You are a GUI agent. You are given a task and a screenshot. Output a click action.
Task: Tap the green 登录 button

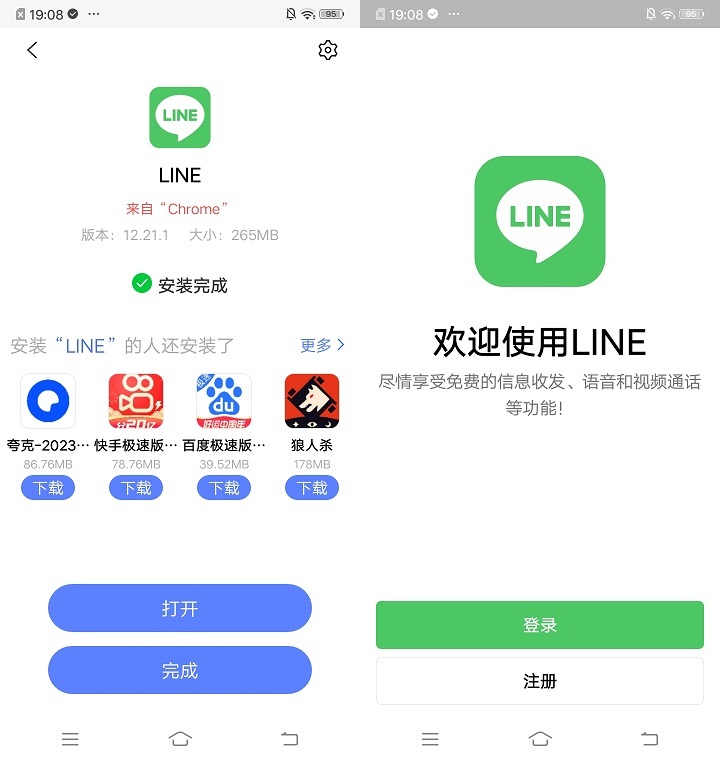540,625
